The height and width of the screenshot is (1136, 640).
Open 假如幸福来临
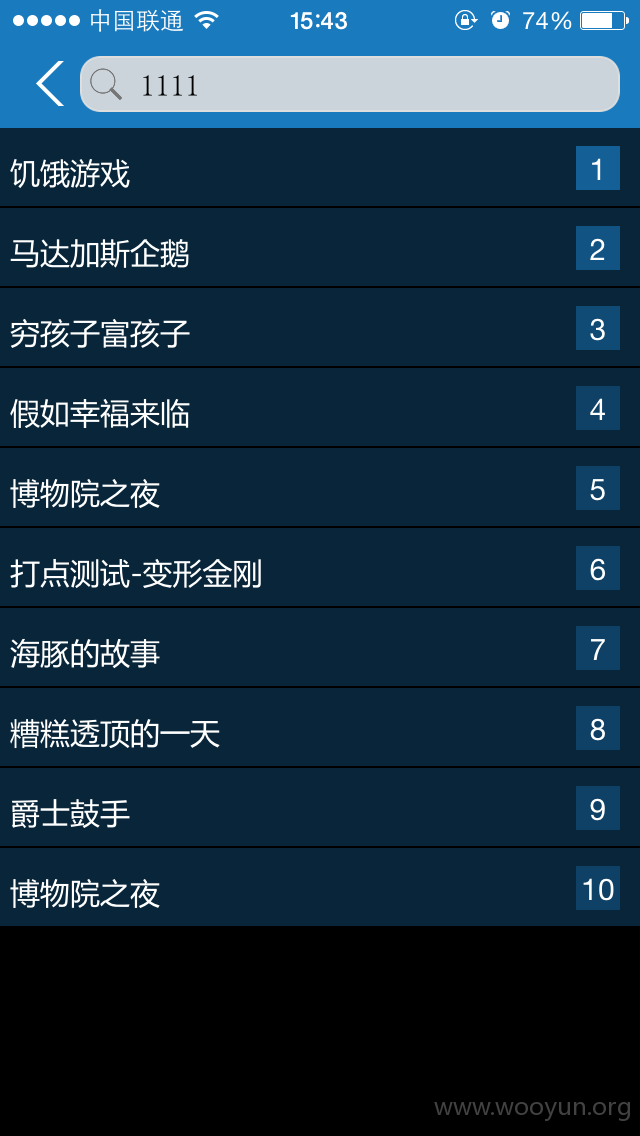click(x=320, y=408)
